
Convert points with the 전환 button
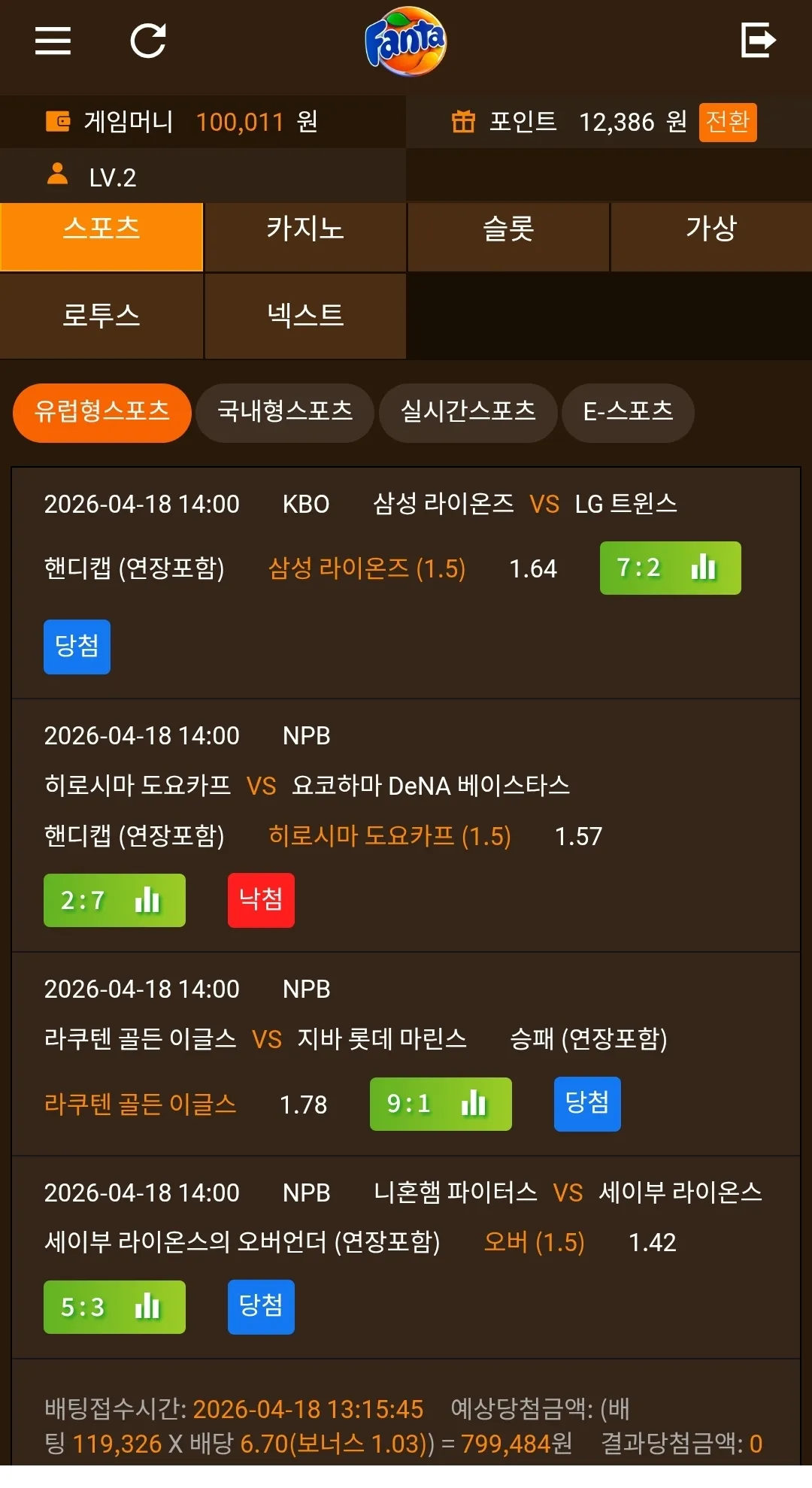click(728, 122)
